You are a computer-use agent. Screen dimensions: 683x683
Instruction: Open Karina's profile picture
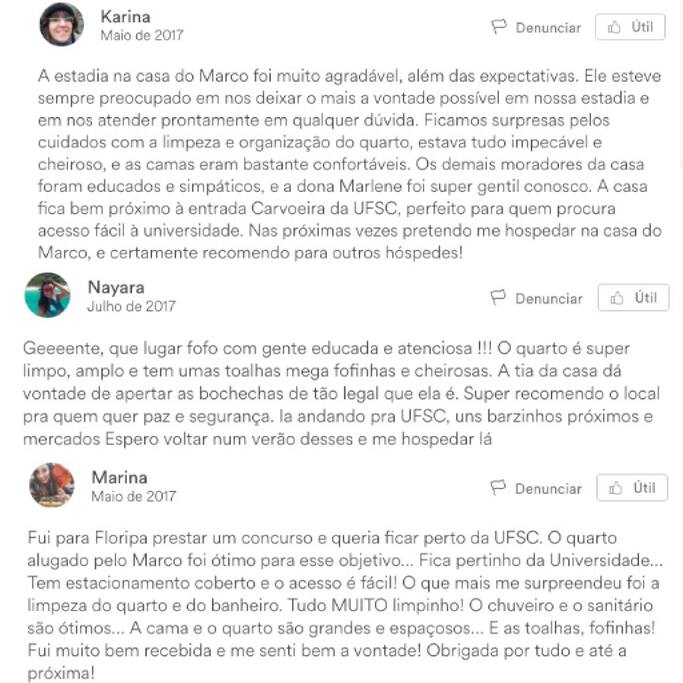[x=61, y=25]
